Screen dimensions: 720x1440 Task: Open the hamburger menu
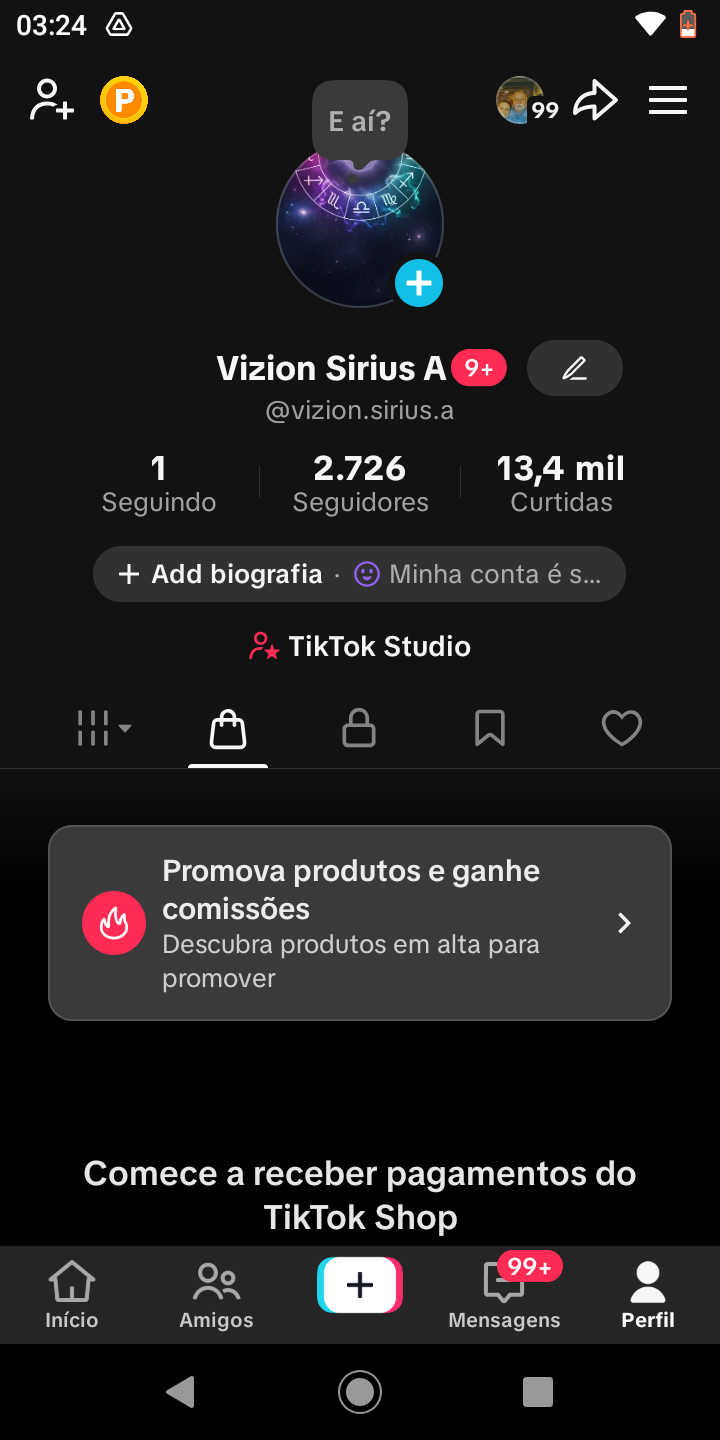tap(668, 100)
